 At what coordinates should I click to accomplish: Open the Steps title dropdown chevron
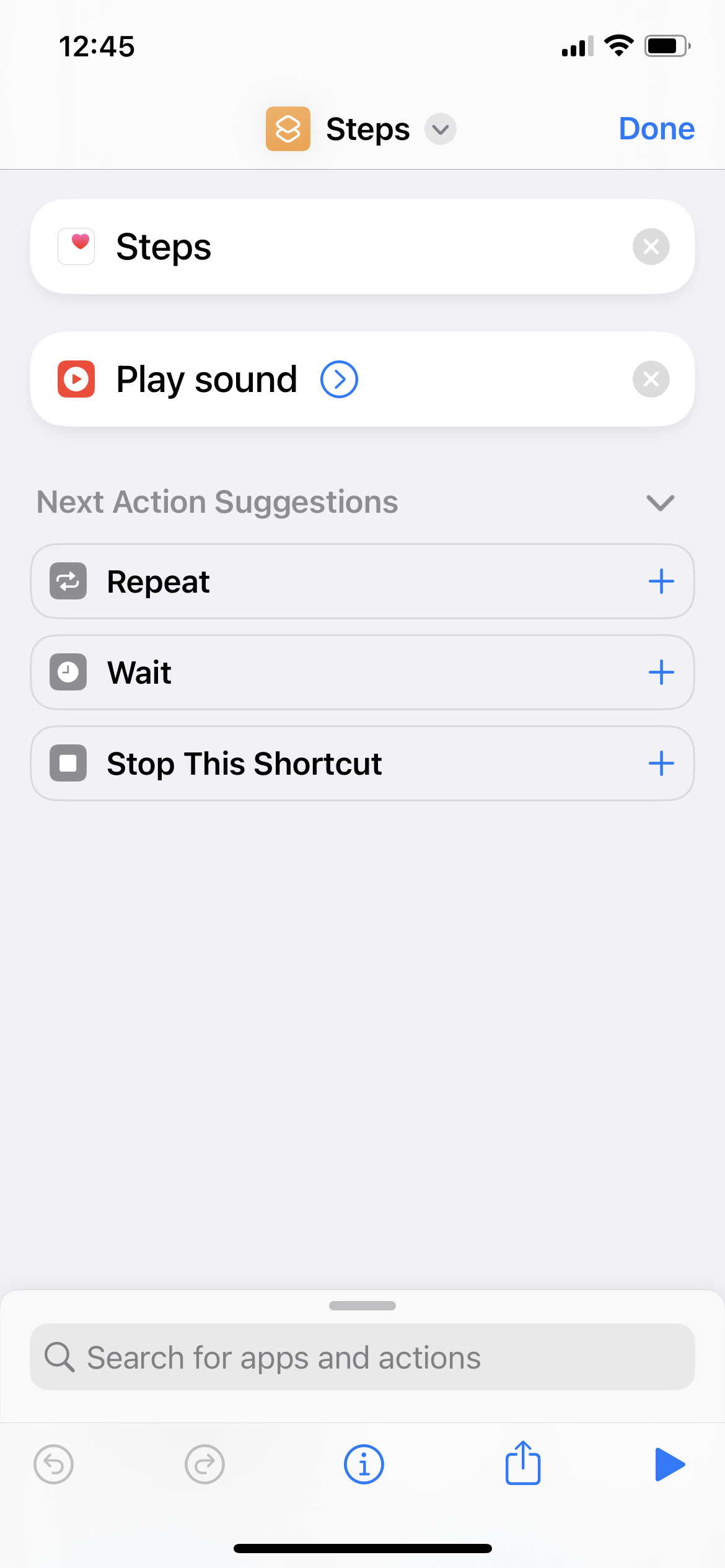(440, 129)
